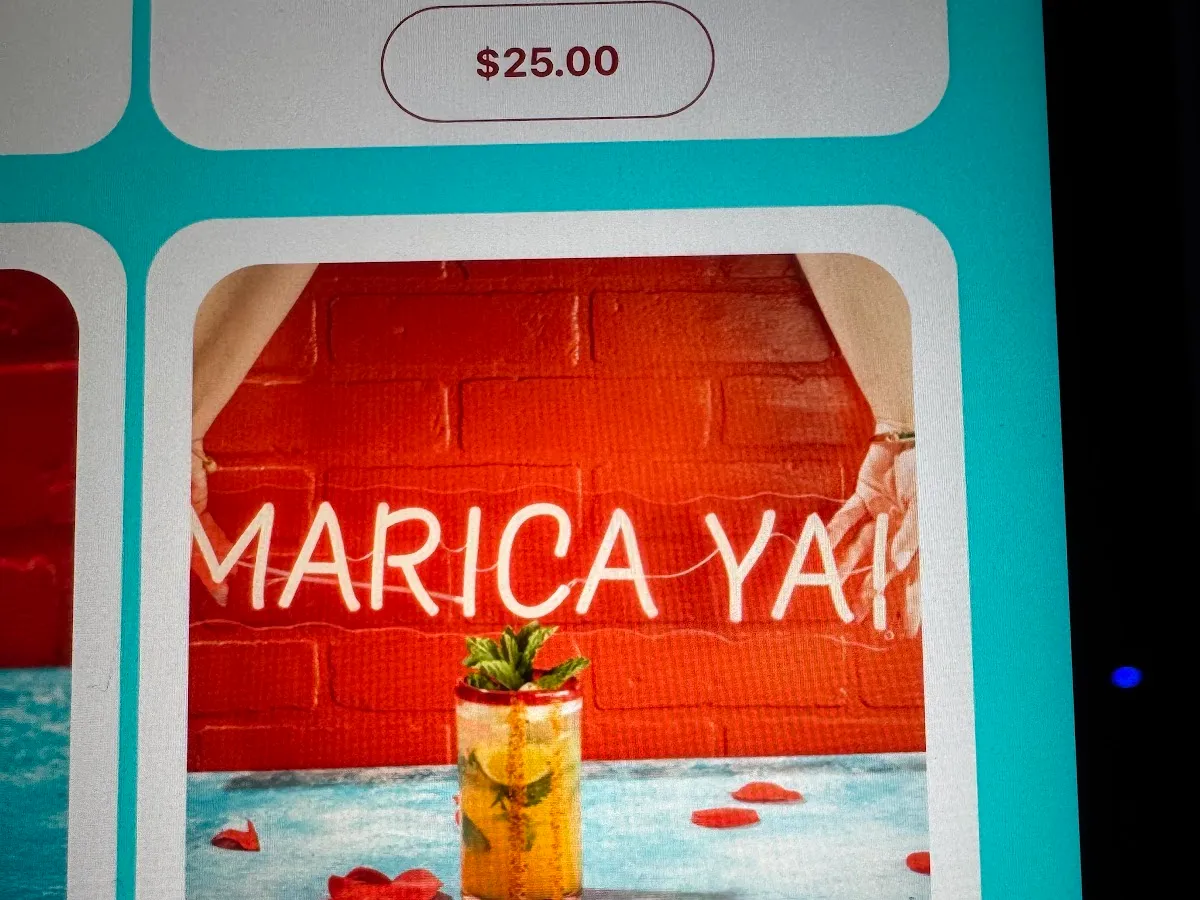Tap the $25.00 price button
Image resolution: width=1200 pixels, height=900 pixels.
547,63
